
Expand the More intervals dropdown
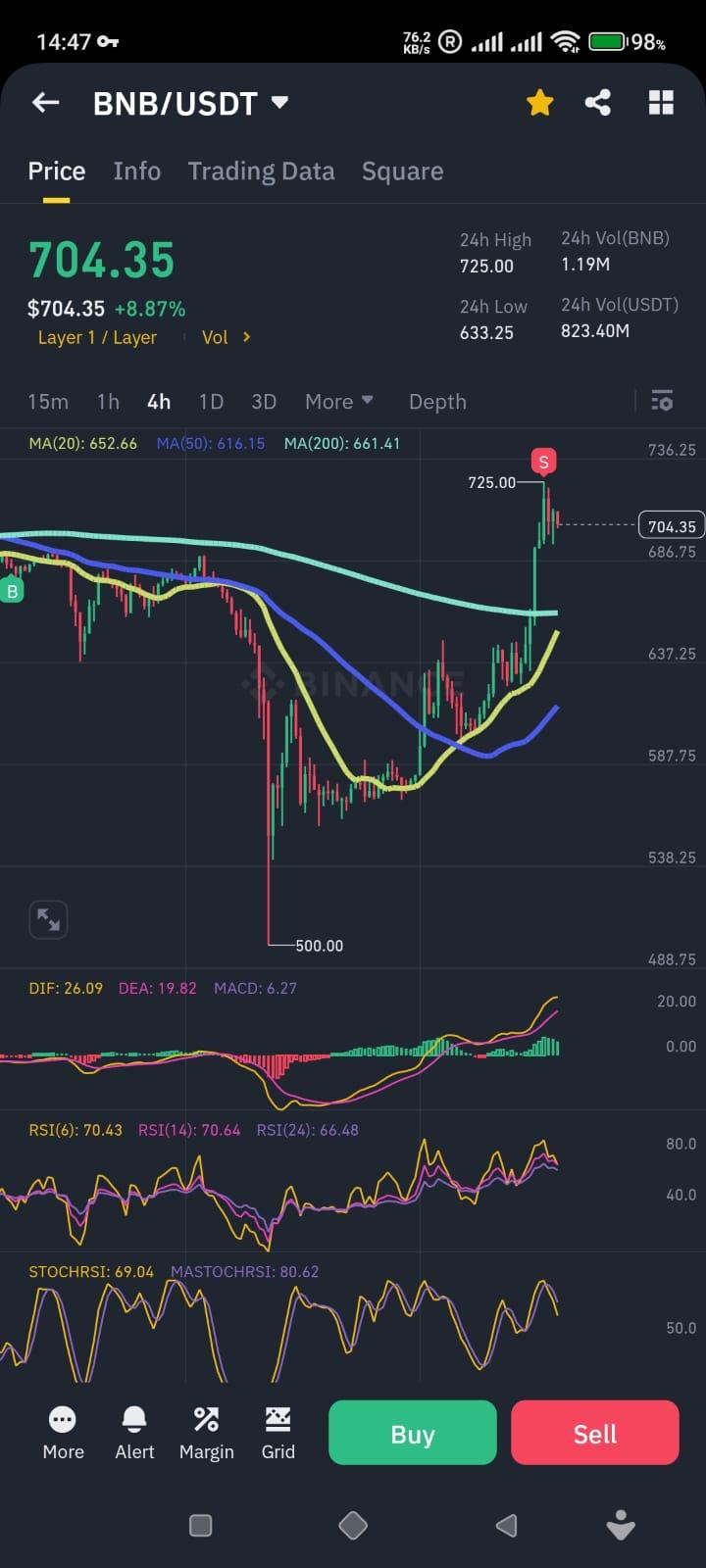(x=339, y=402)
